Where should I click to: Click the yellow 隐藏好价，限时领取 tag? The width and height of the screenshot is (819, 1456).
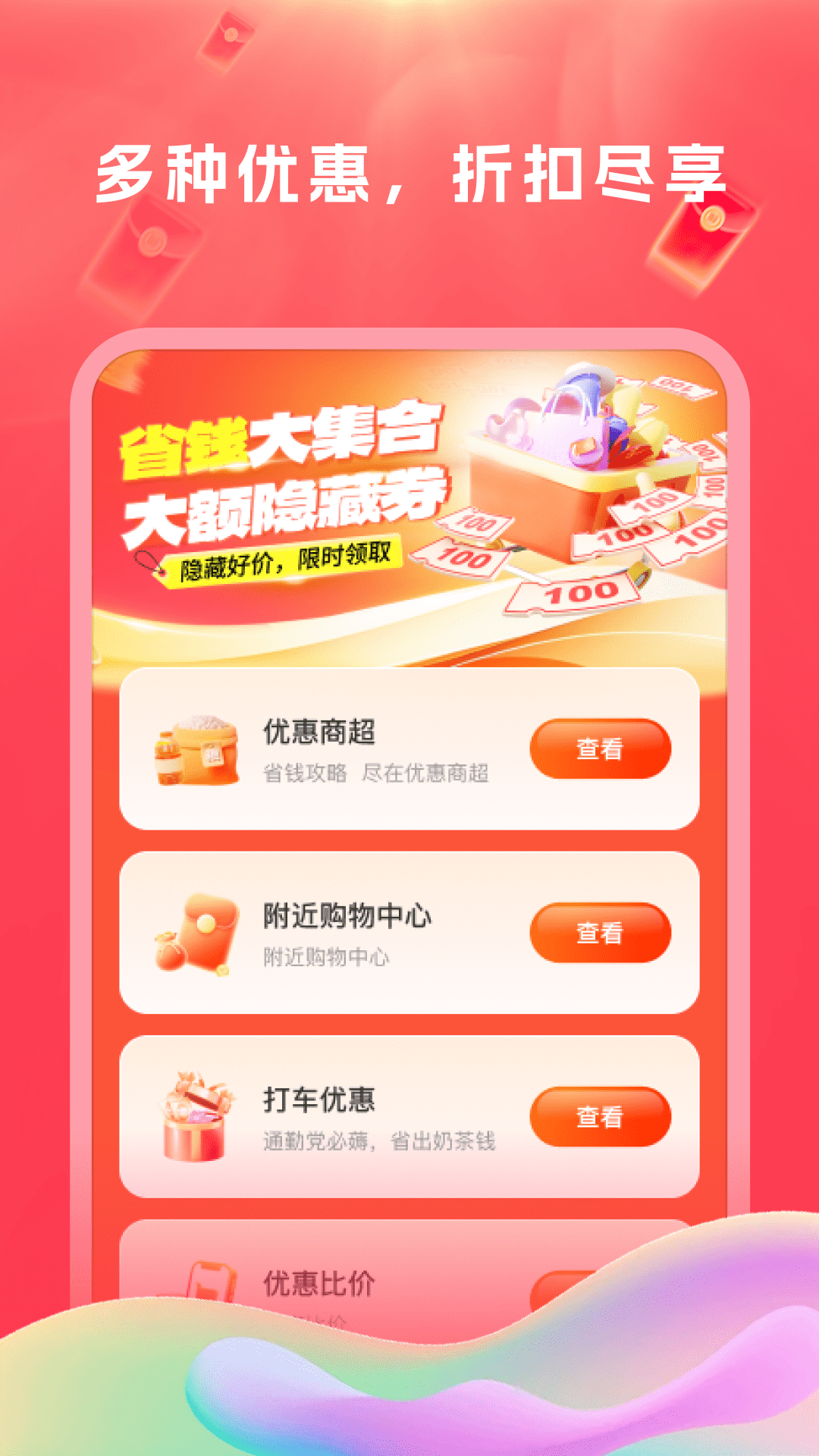point(288,561)
